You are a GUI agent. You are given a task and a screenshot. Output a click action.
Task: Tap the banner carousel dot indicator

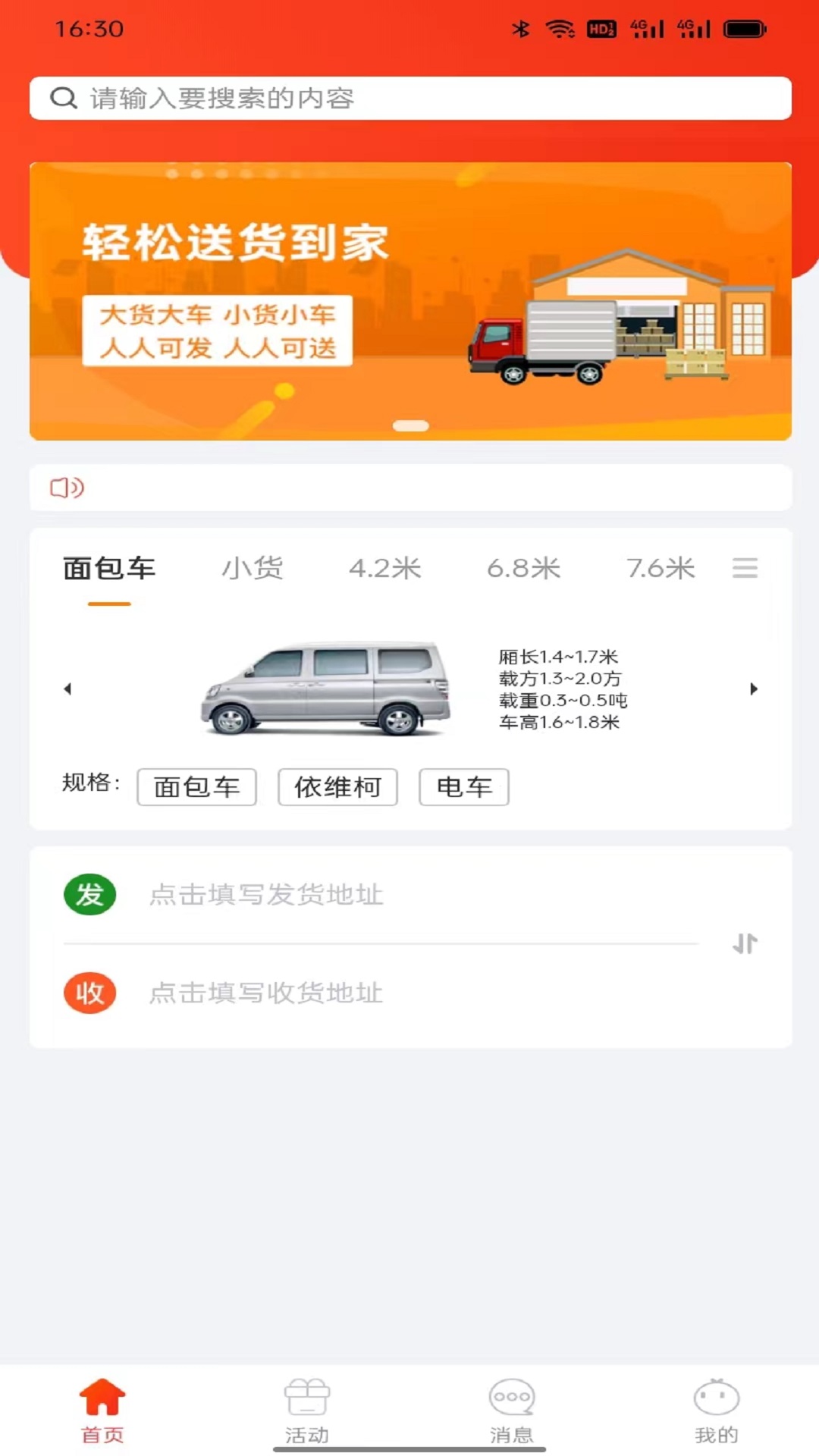(410, 426)
